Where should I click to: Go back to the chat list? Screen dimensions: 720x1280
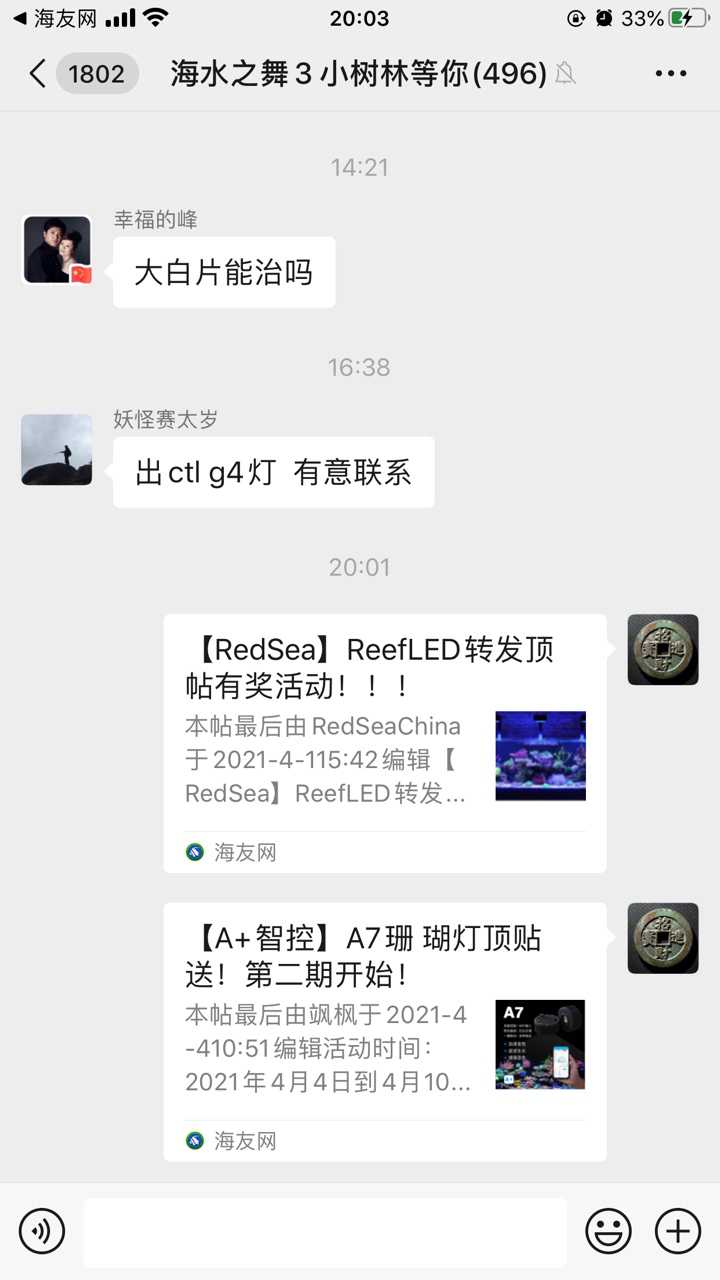coord(38,74)
